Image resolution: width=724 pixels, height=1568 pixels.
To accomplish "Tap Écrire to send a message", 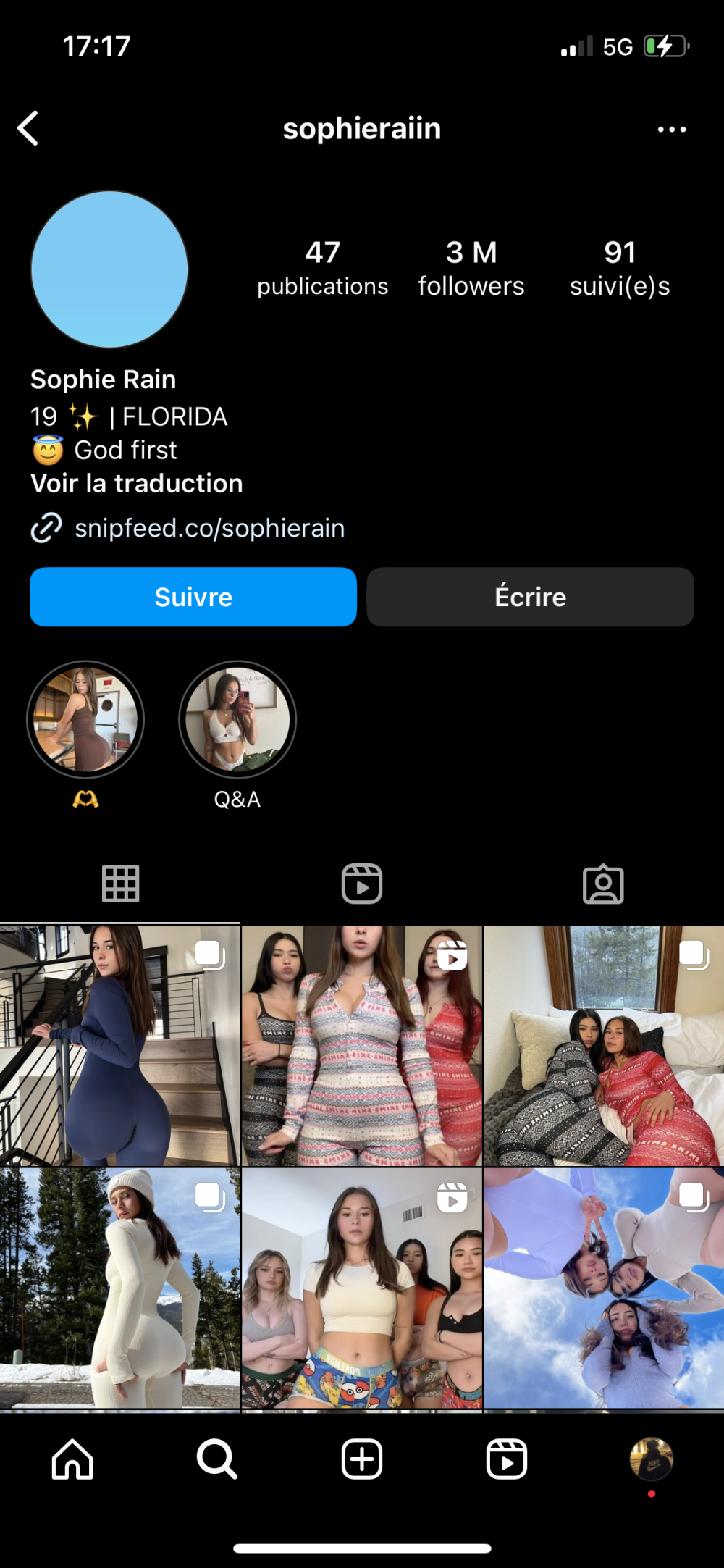I will (530, 597).
